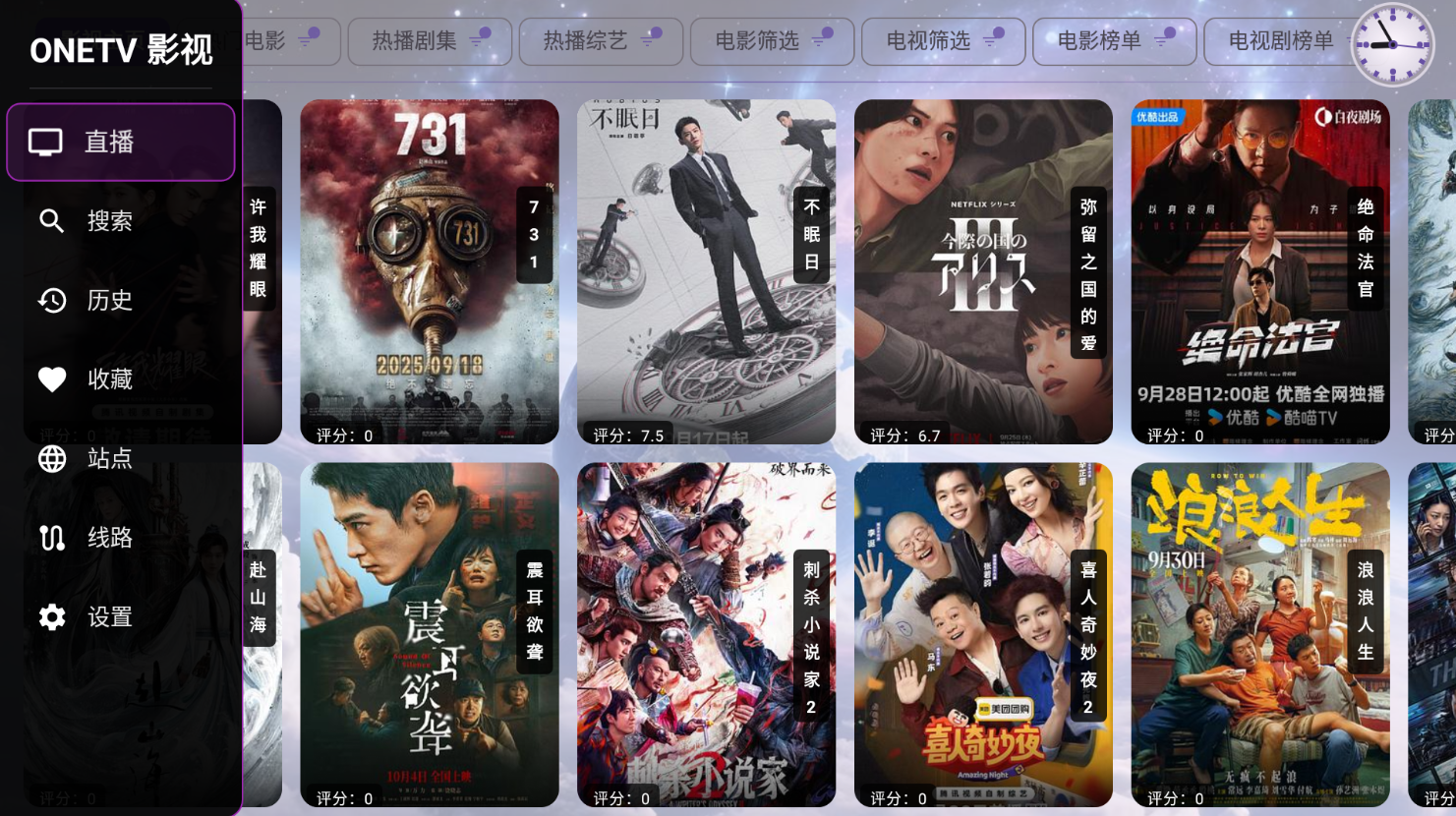Open 线路 route options

[x=108, y=538]
